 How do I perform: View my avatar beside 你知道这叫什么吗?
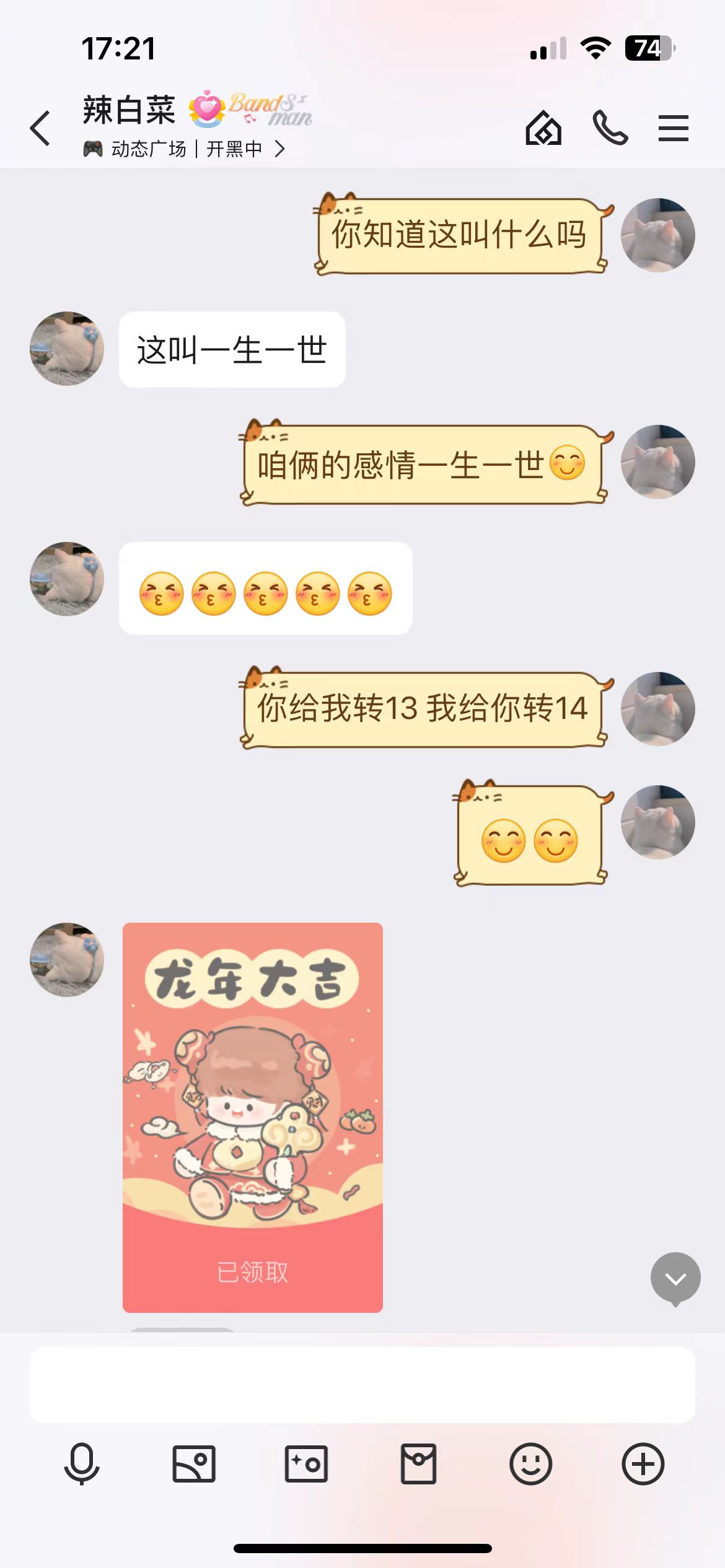657,235
